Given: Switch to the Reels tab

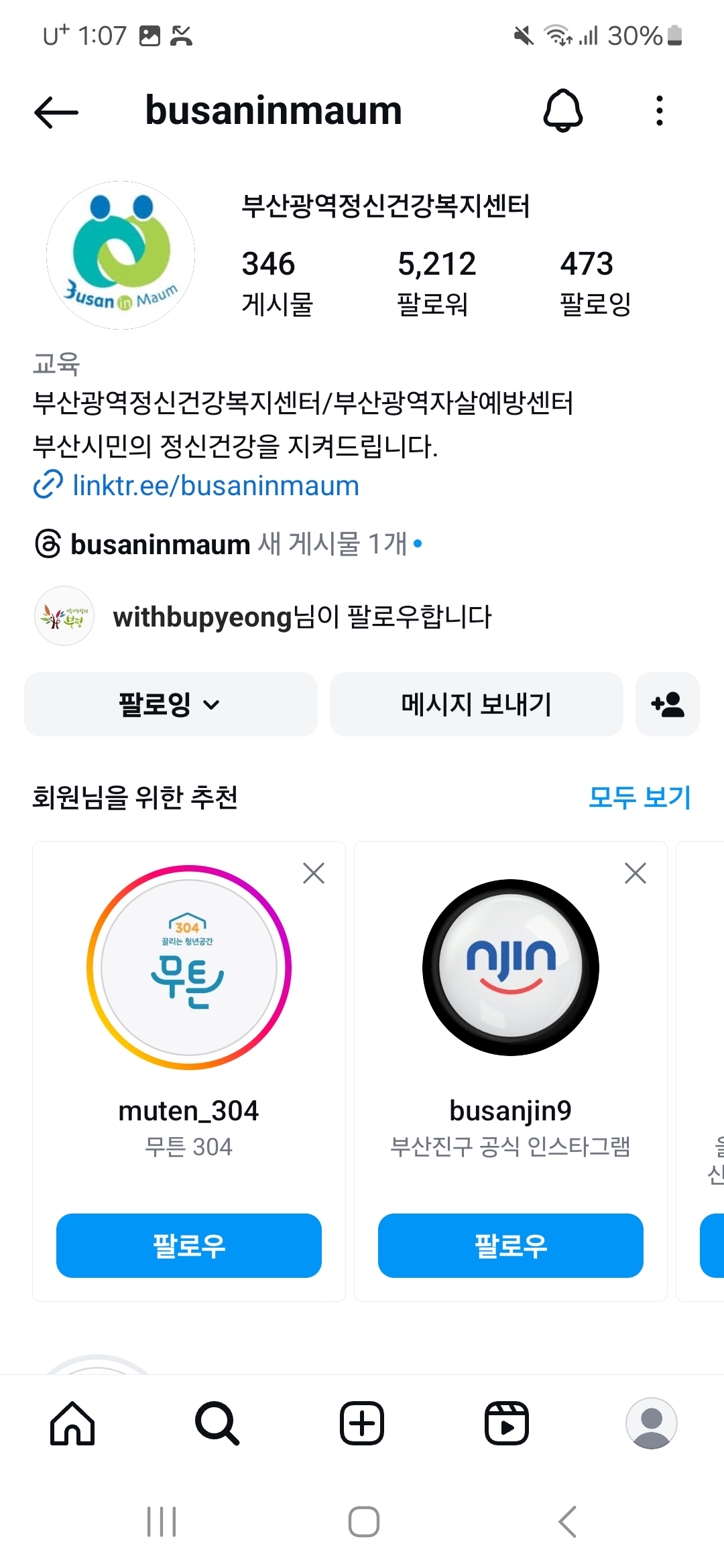Looking at the screenshot, I should 507,1423.
